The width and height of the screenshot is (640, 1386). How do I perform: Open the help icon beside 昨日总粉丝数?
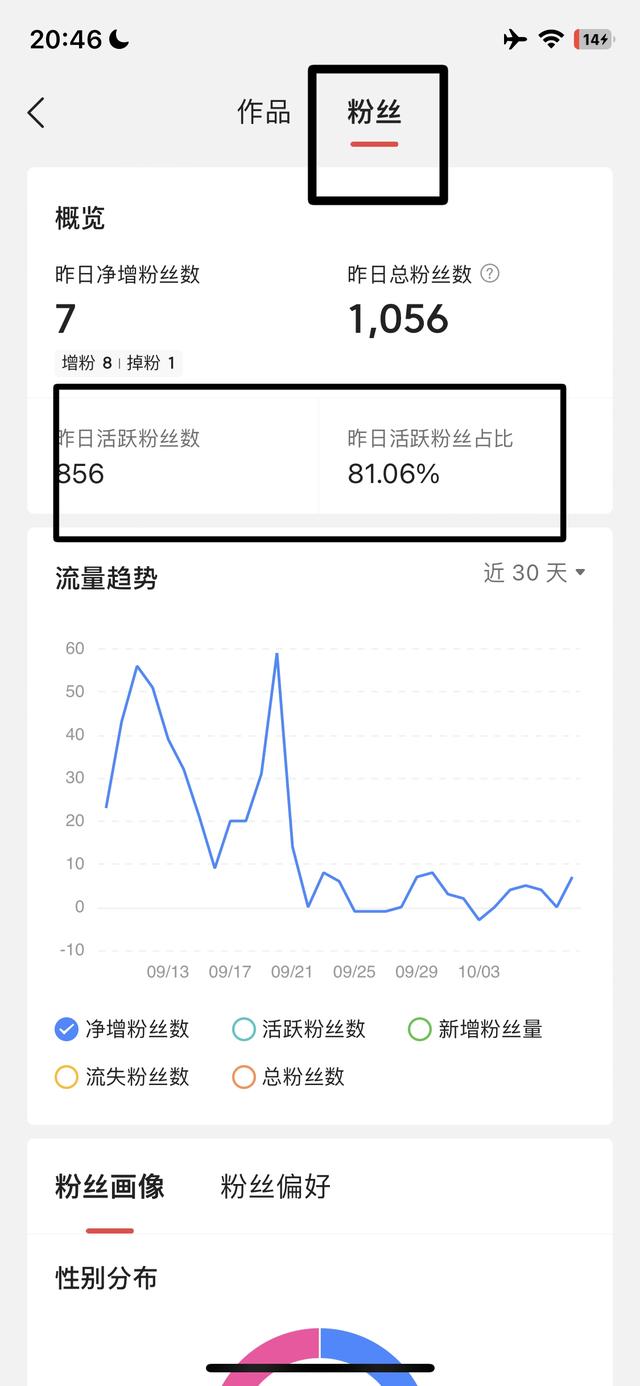pos(490,274)
